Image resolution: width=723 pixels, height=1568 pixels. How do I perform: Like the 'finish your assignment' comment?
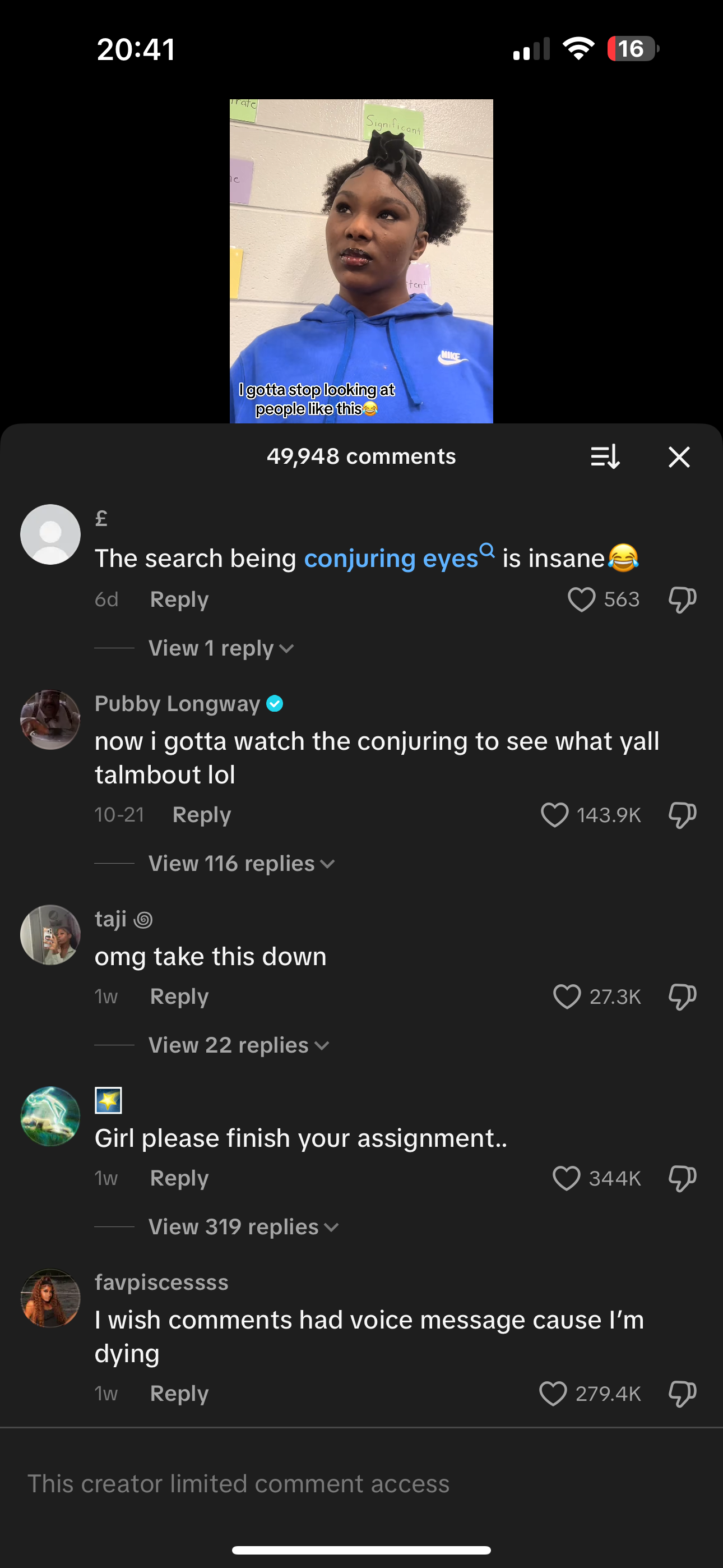click(566, 1178)
